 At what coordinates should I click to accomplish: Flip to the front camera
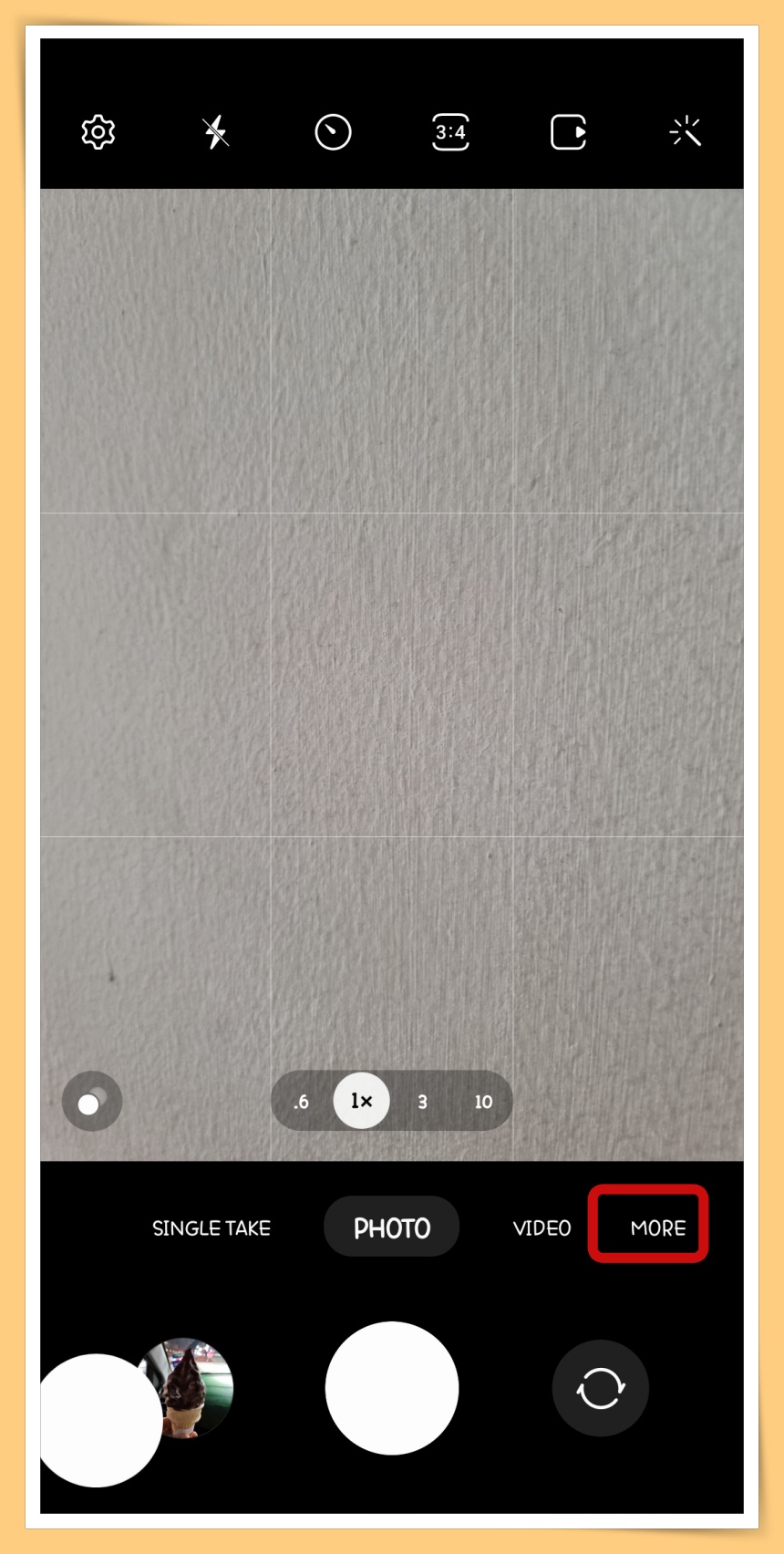(600, 1388)
